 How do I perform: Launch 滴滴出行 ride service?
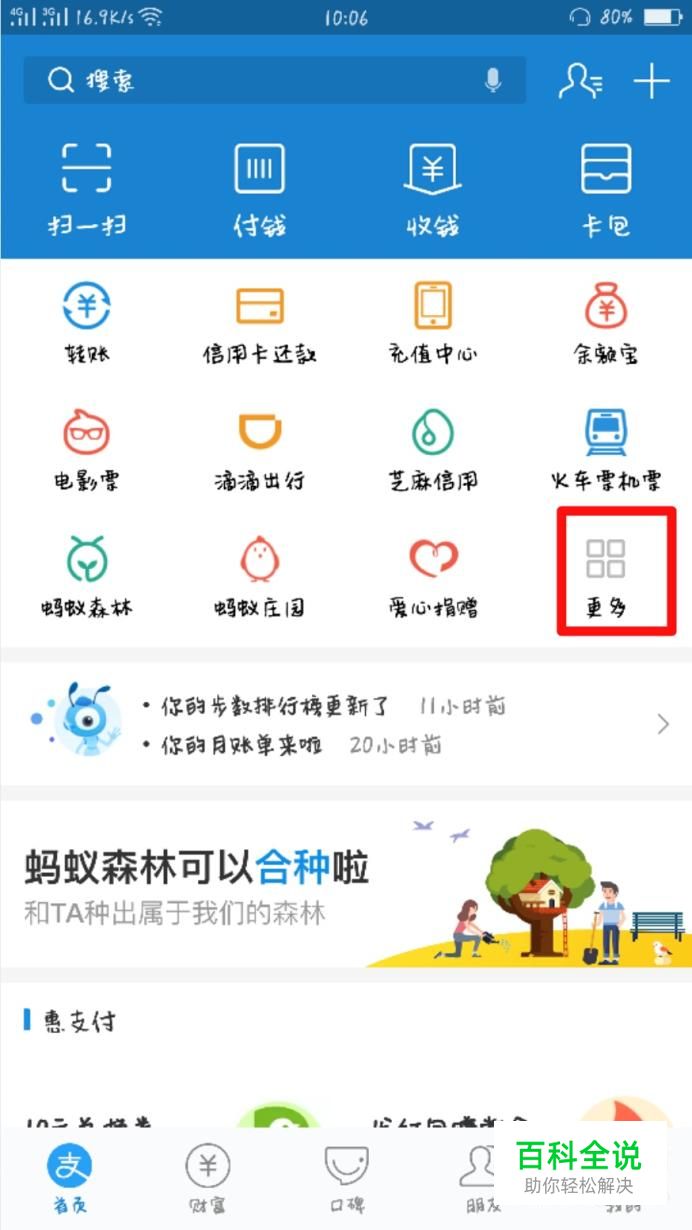click(x=260, y=449)
